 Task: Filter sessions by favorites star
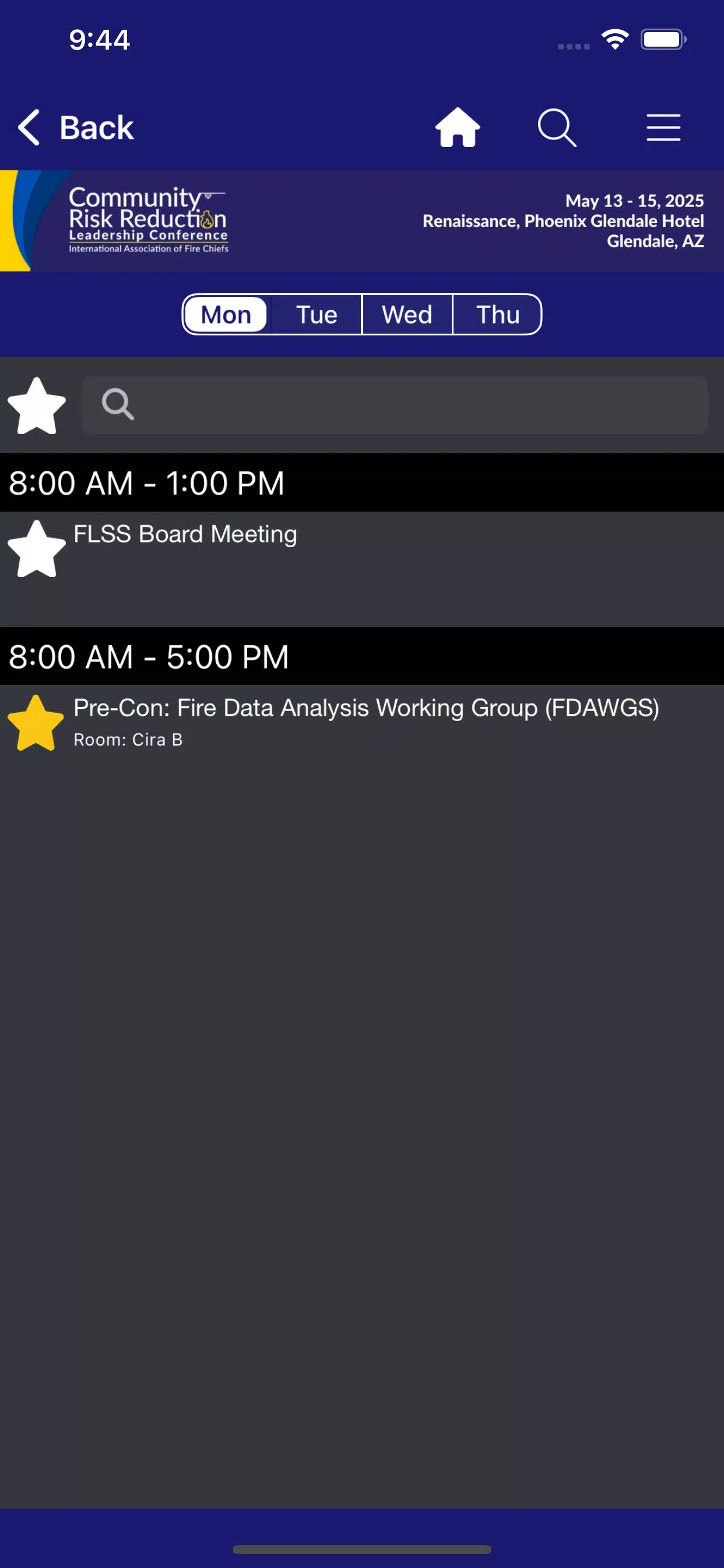(x=37, y=405)
